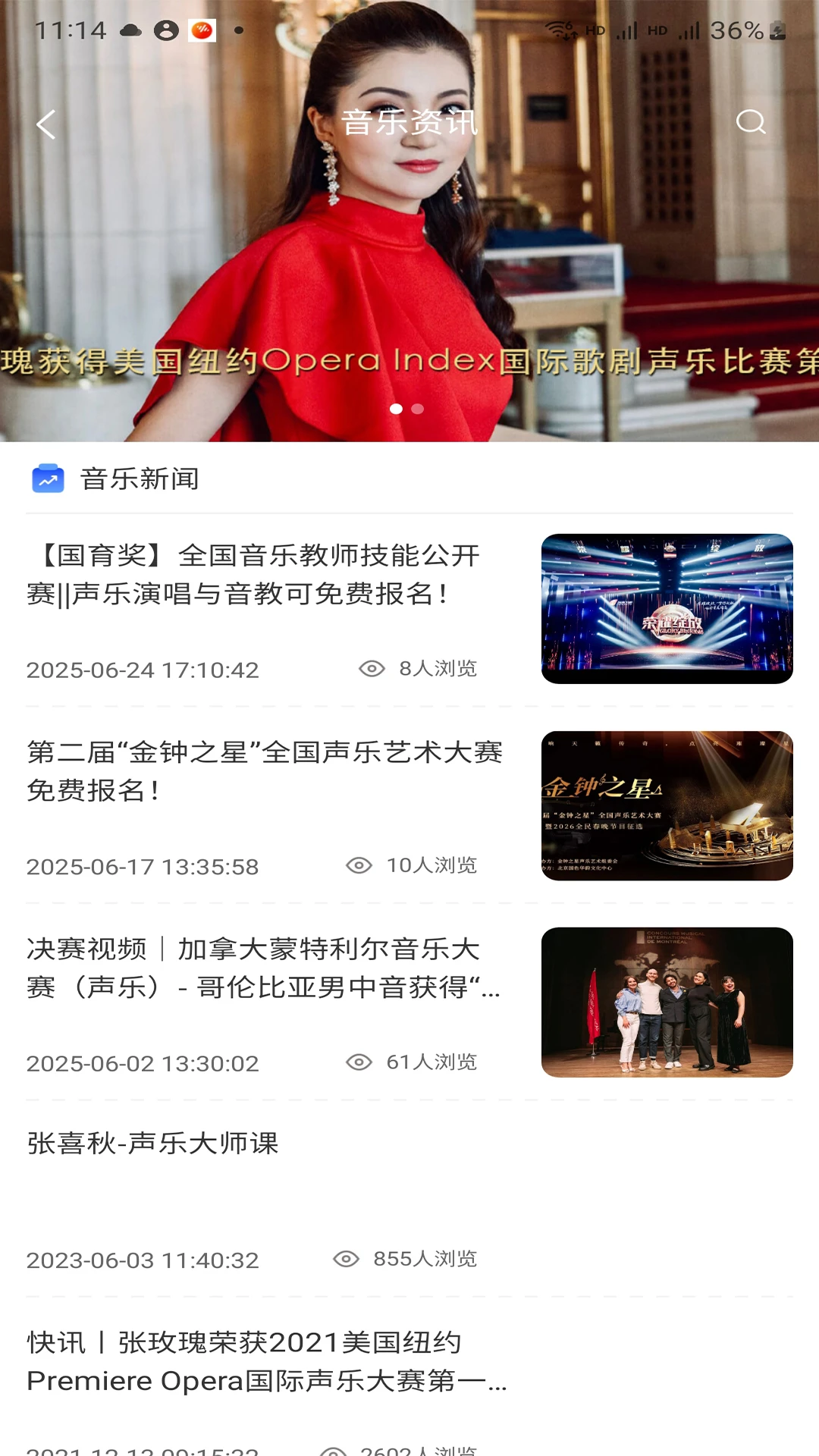Open the SoundCloud icon in the status bar

[x=201, y=30]
